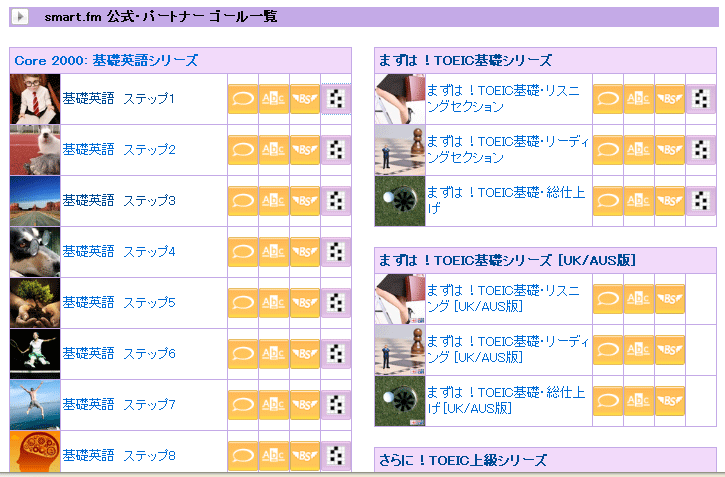Screen dimensions: 725x477
Task: Open 基礎英語 ステップ6 link
Action: click(x=118, y=354)
